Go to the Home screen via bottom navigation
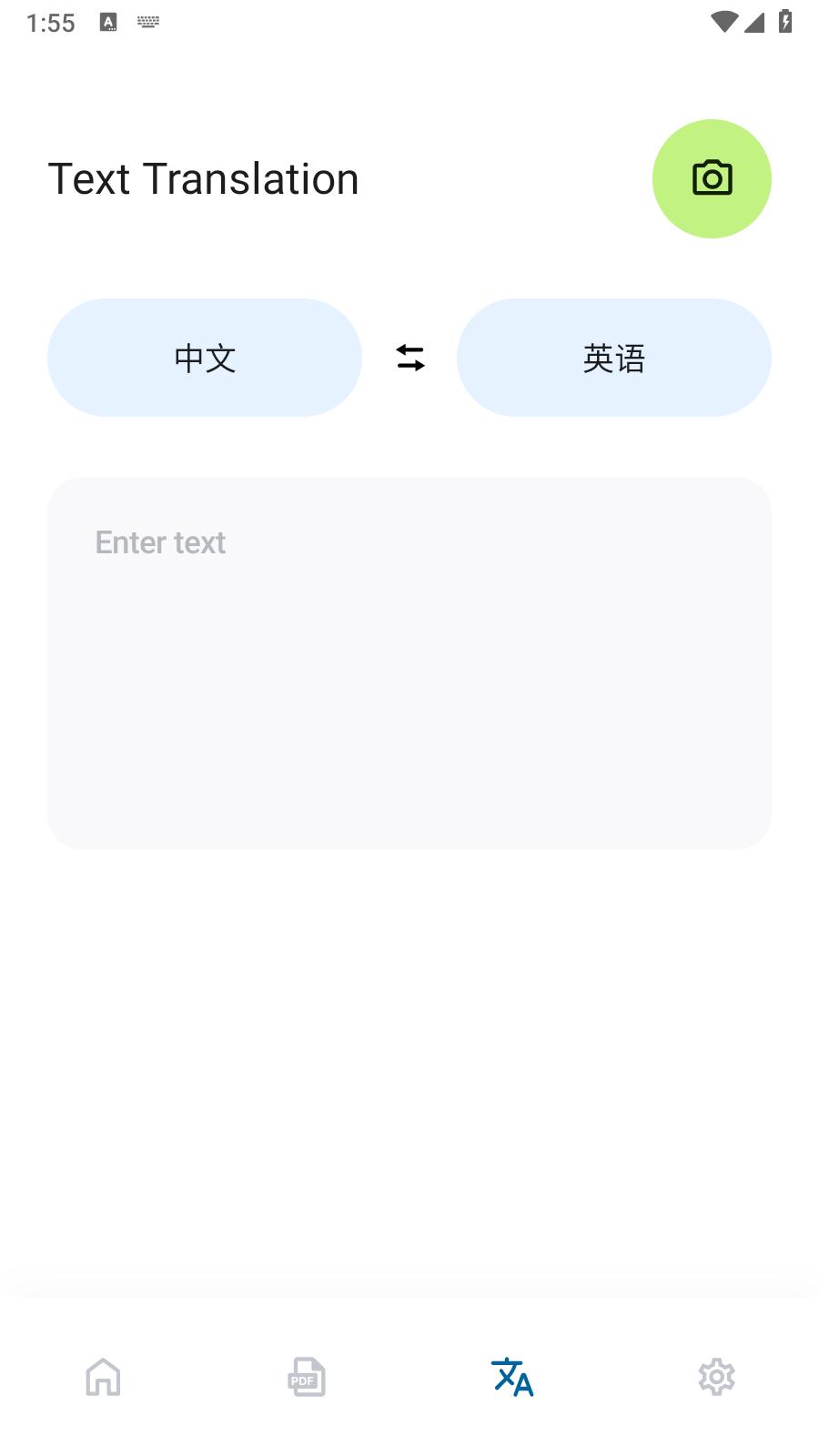 102,1377
